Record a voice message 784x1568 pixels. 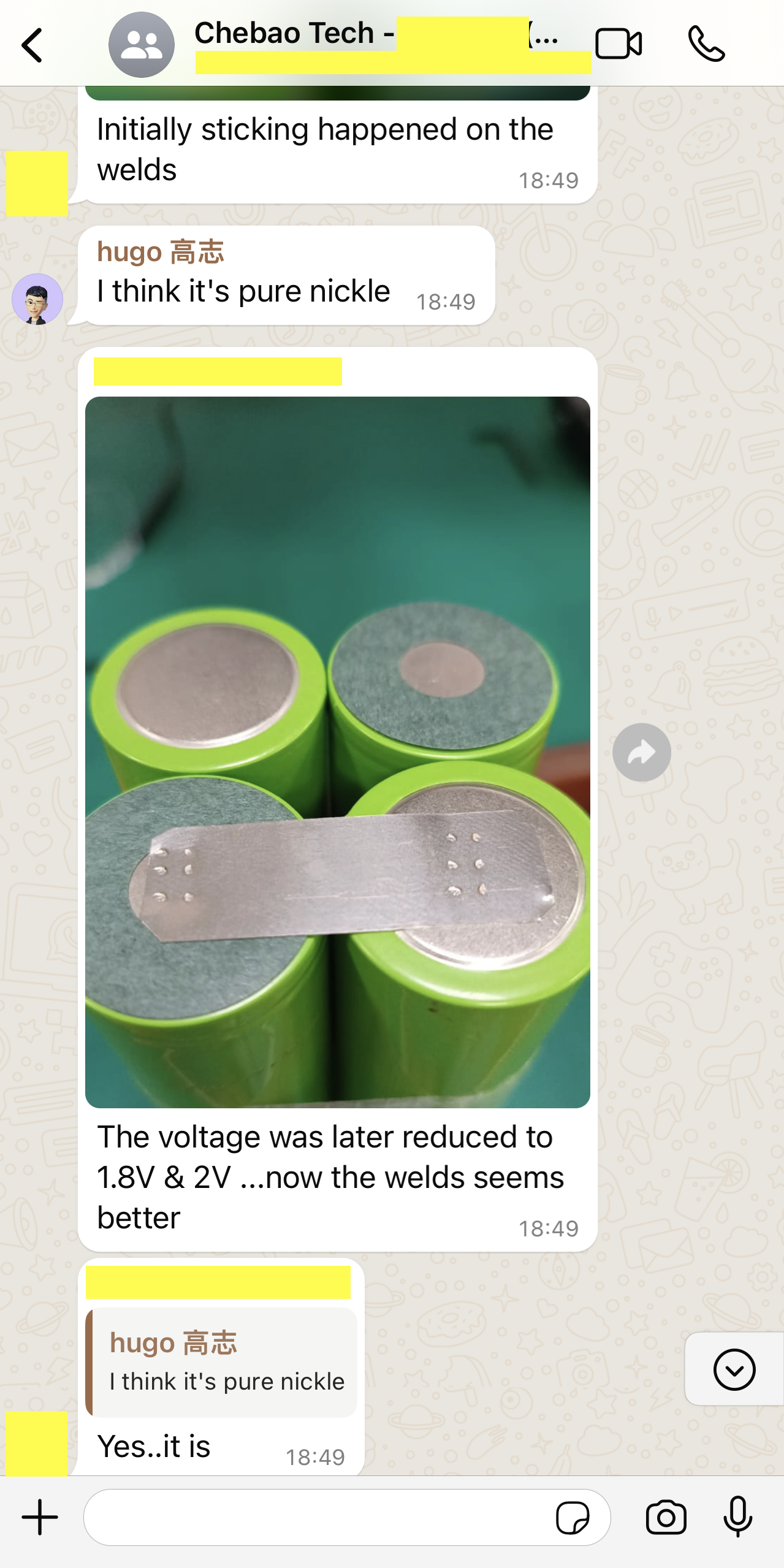pyautogui.click(x=737, y=1517)
